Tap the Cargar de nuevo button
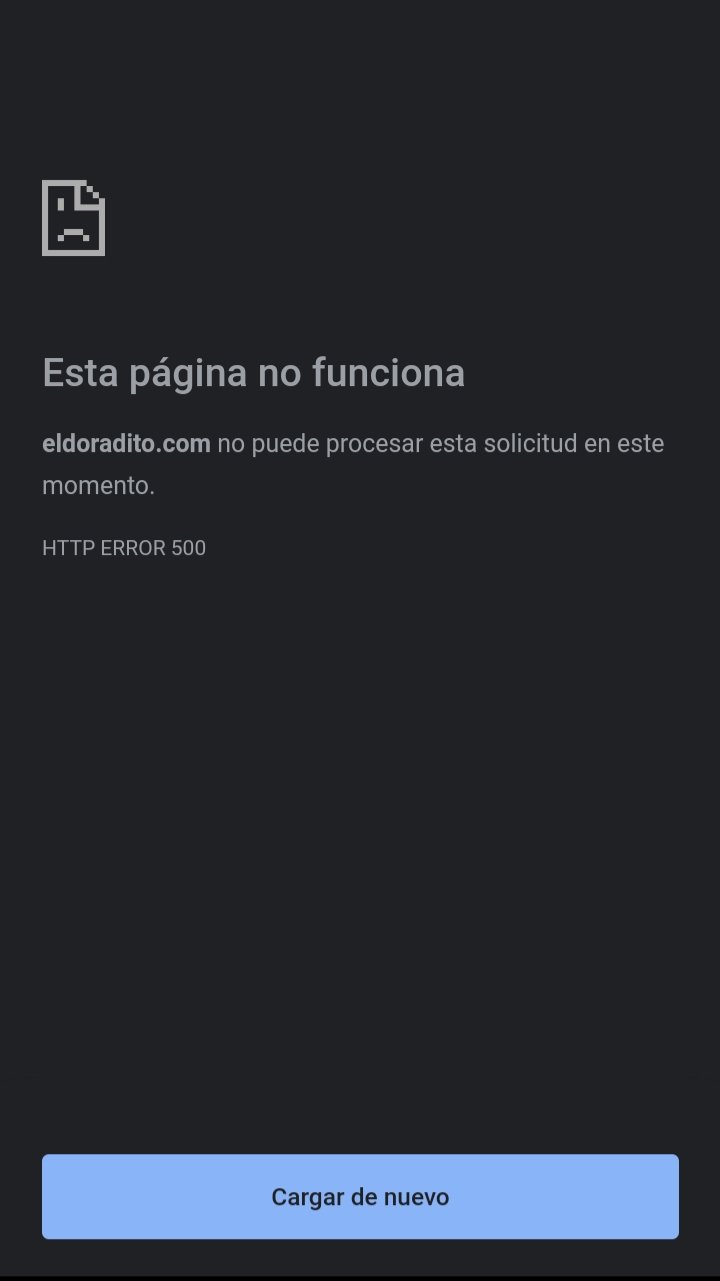This screenshot has height=1281, width=720. coord(360,1196)
